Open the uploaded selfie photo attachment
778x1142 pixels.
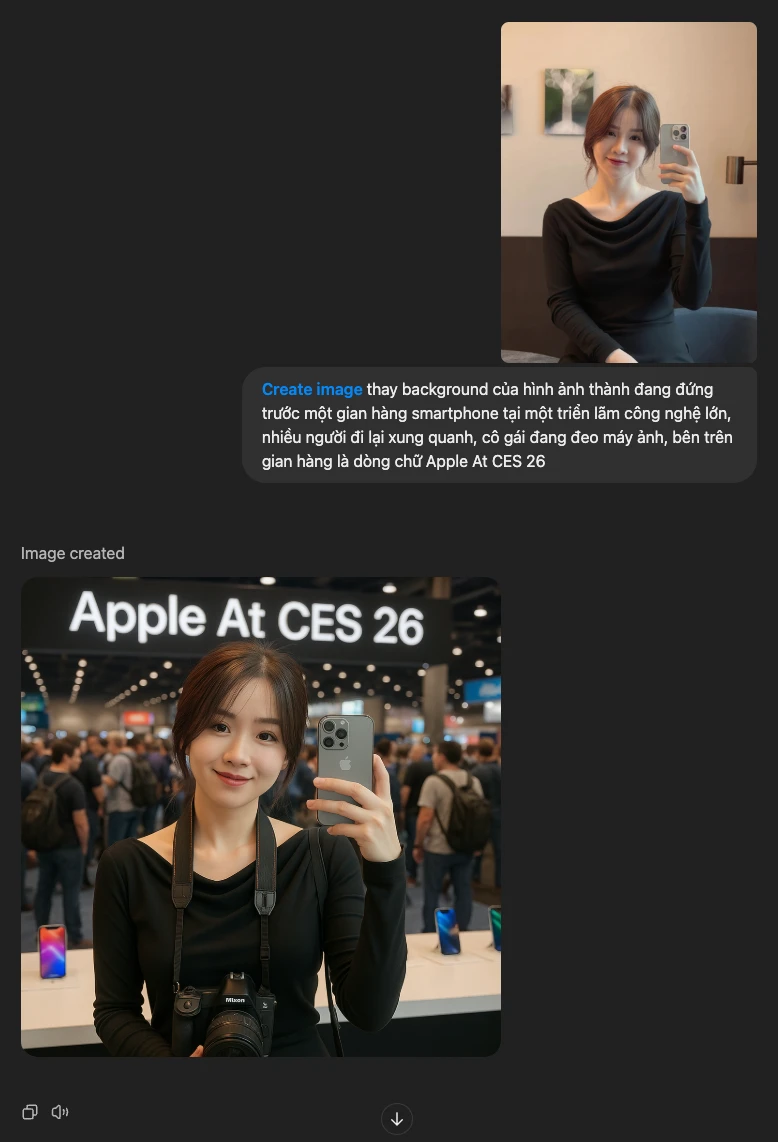click(x=628, y=192)
